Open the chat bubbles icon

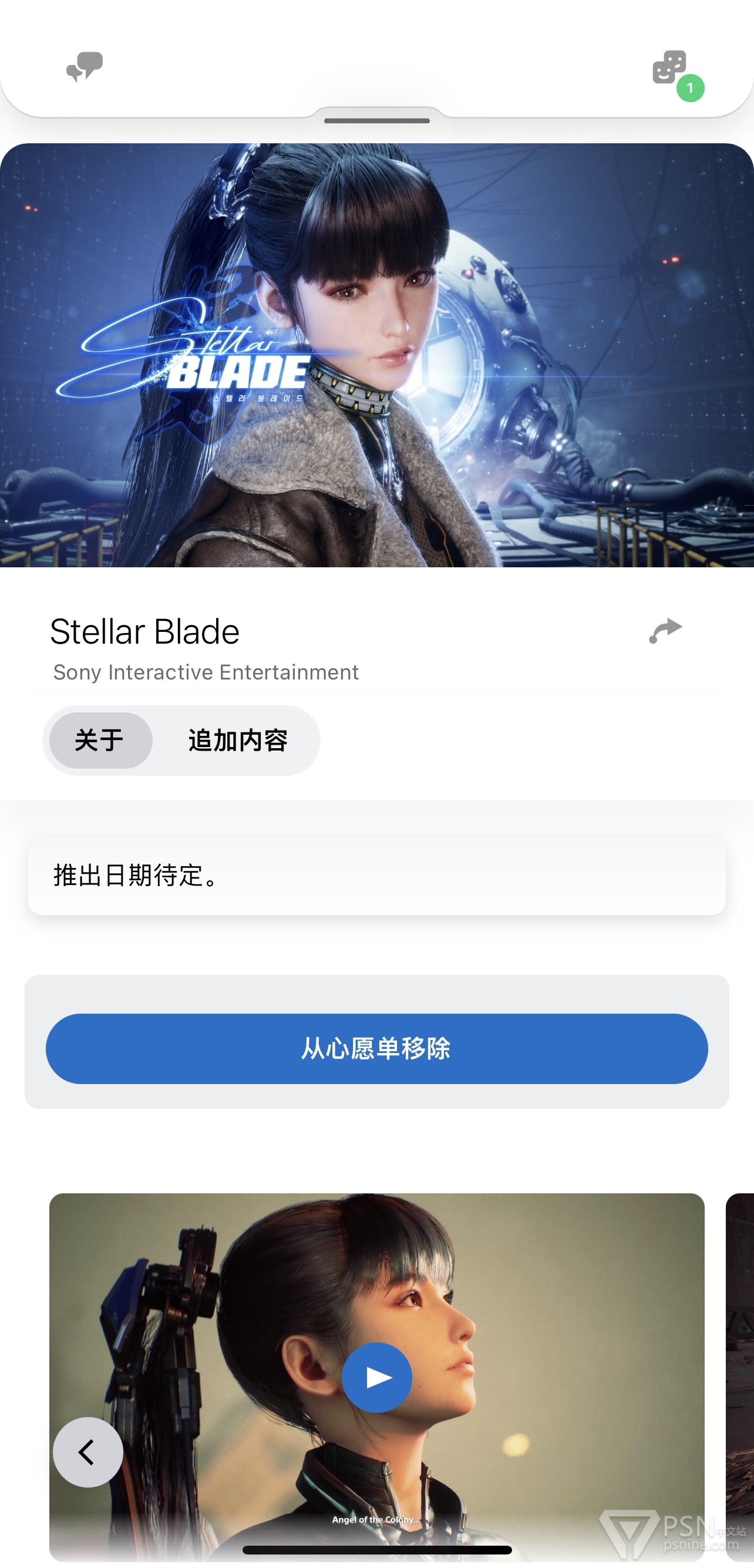pos(85,67)
